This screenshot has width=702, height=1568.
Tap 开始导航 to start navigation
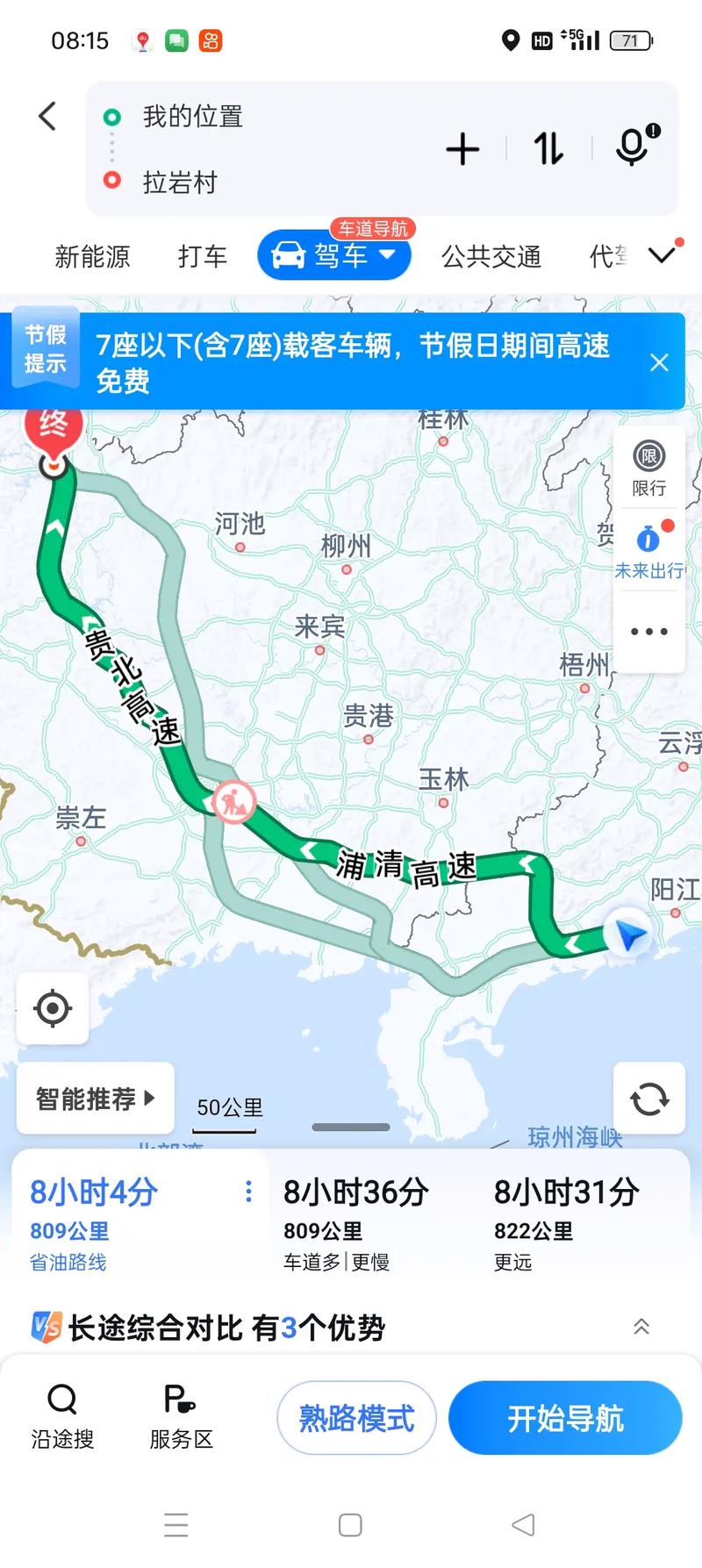[x=565, y=1418]
